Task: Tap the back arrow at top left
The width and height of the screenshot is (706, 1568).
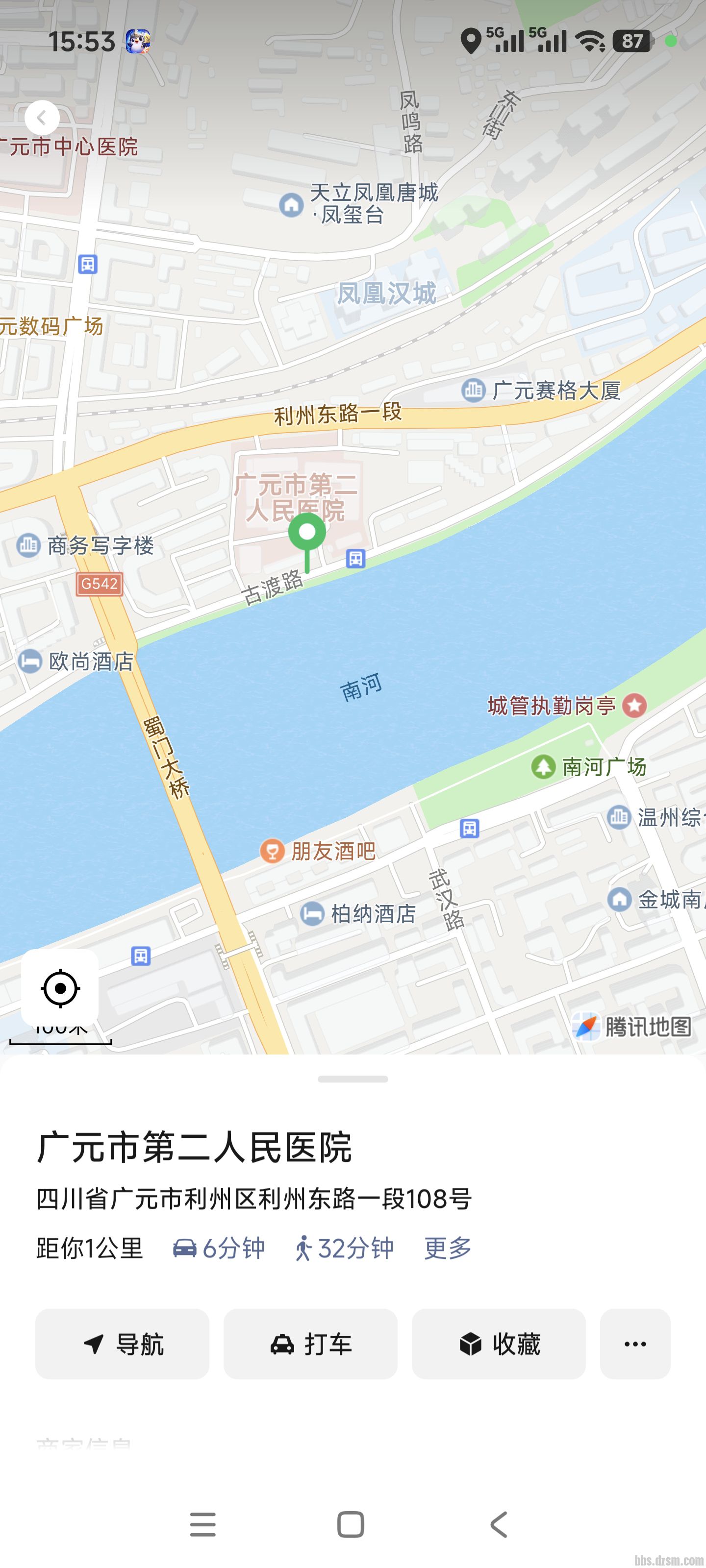Action: pyautogui.click(x=41, y=118)
